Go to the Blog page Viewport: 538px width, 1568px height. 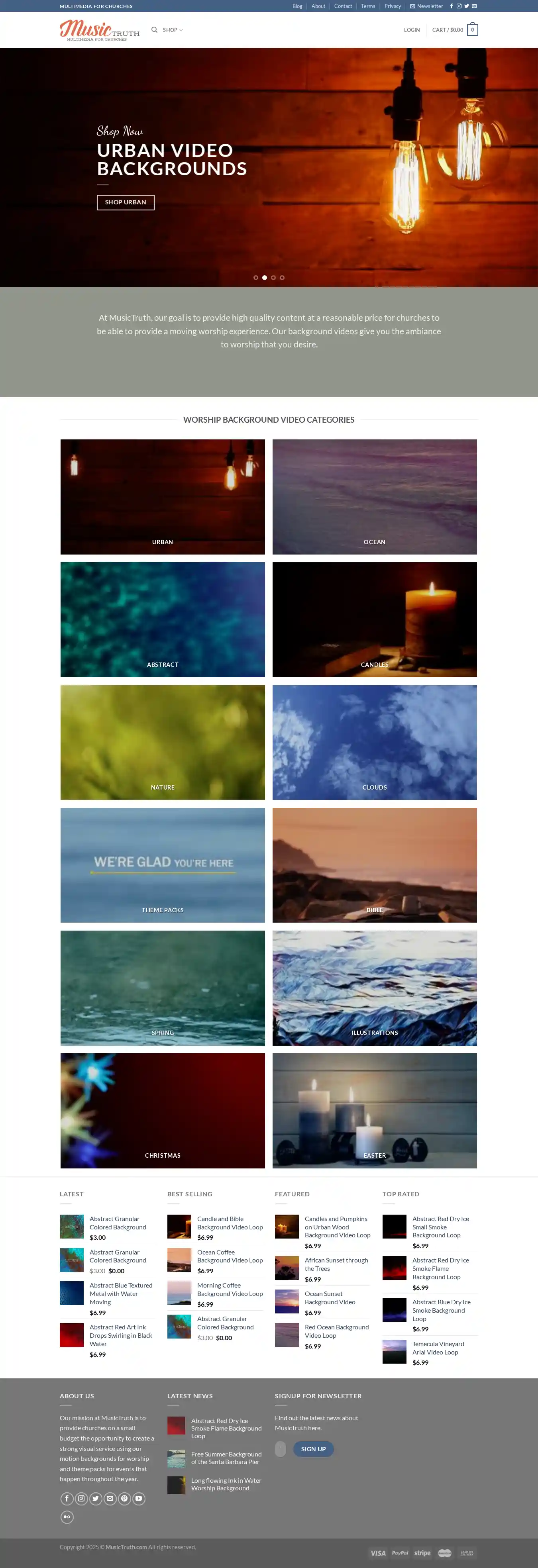tap(297, 6)
